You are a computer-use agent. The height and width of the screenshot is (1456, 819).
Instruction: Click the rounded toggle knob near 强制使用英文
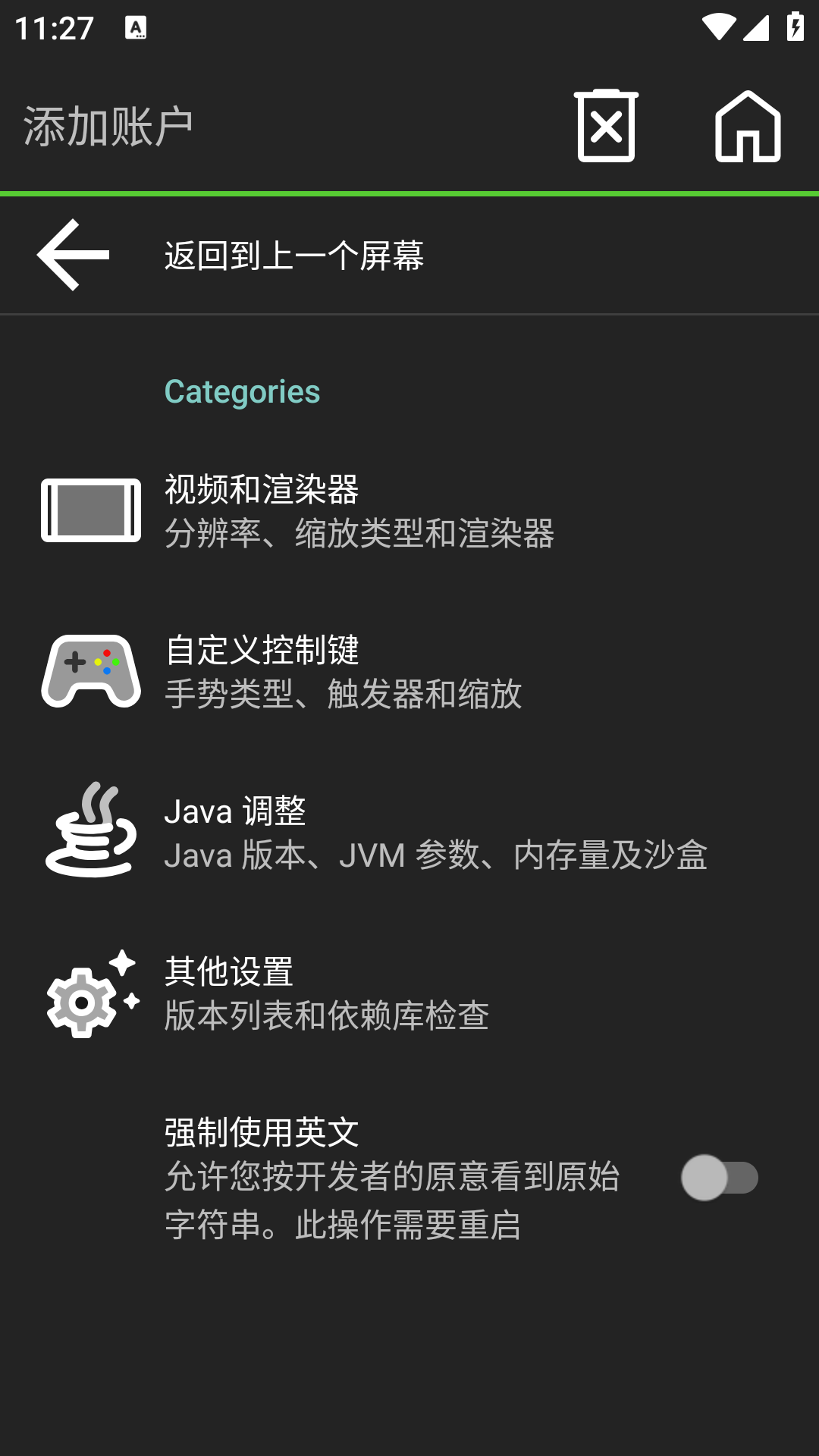(704, 1178)
